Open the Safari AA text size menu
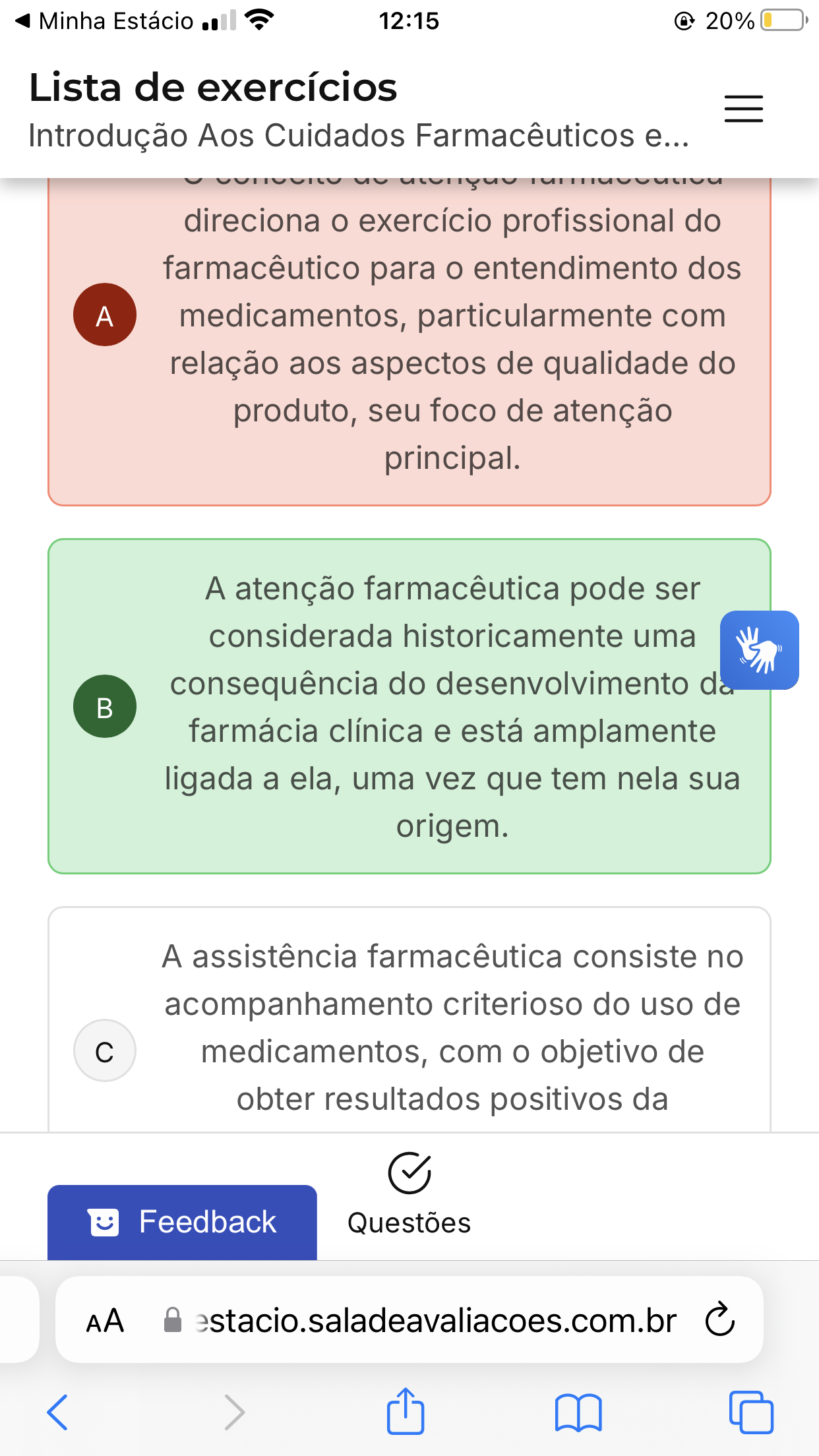The height and width of the screenshot is (1456, 819). 106,1321
